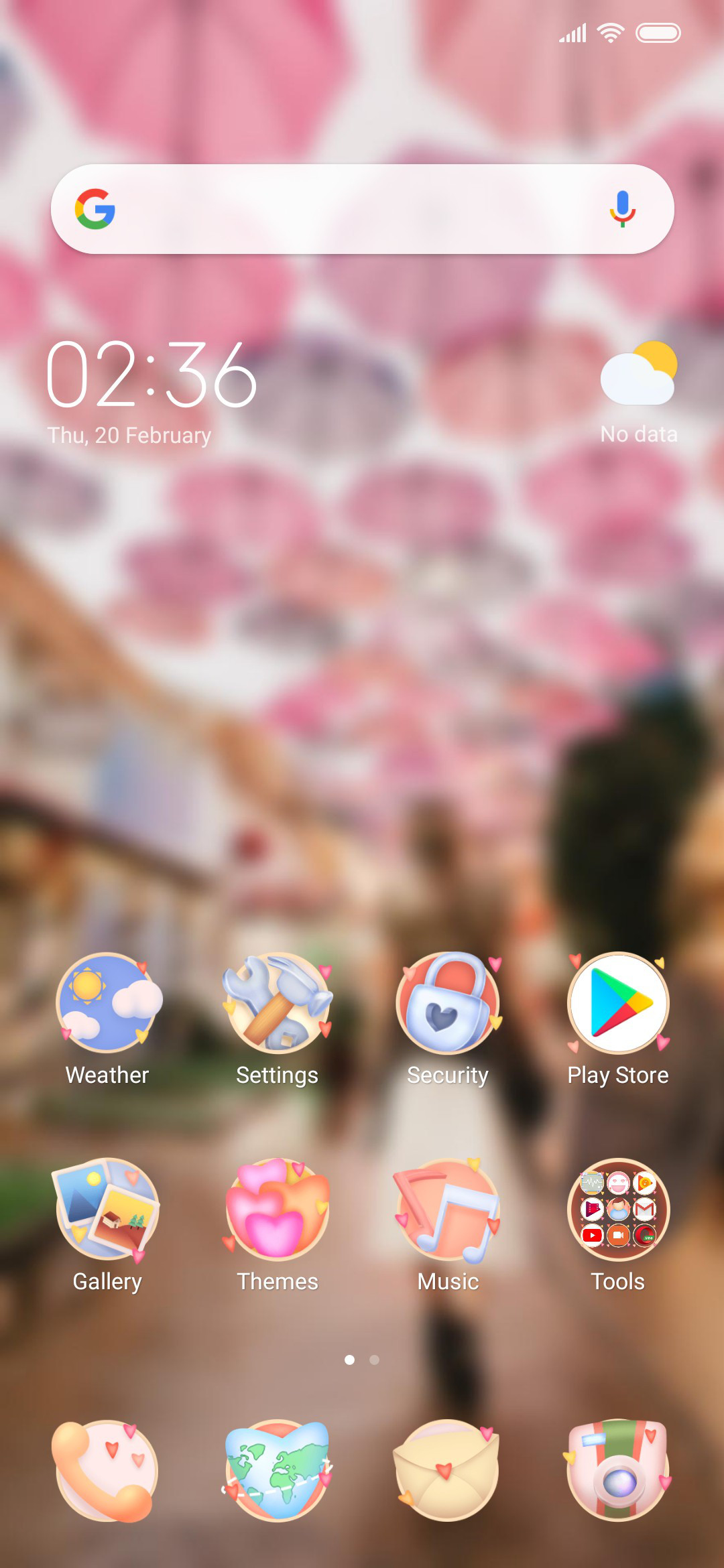Open the phone dialer in the dock
The height and width of the screenshot is (1568, 724).
[x=105, y=1471]
